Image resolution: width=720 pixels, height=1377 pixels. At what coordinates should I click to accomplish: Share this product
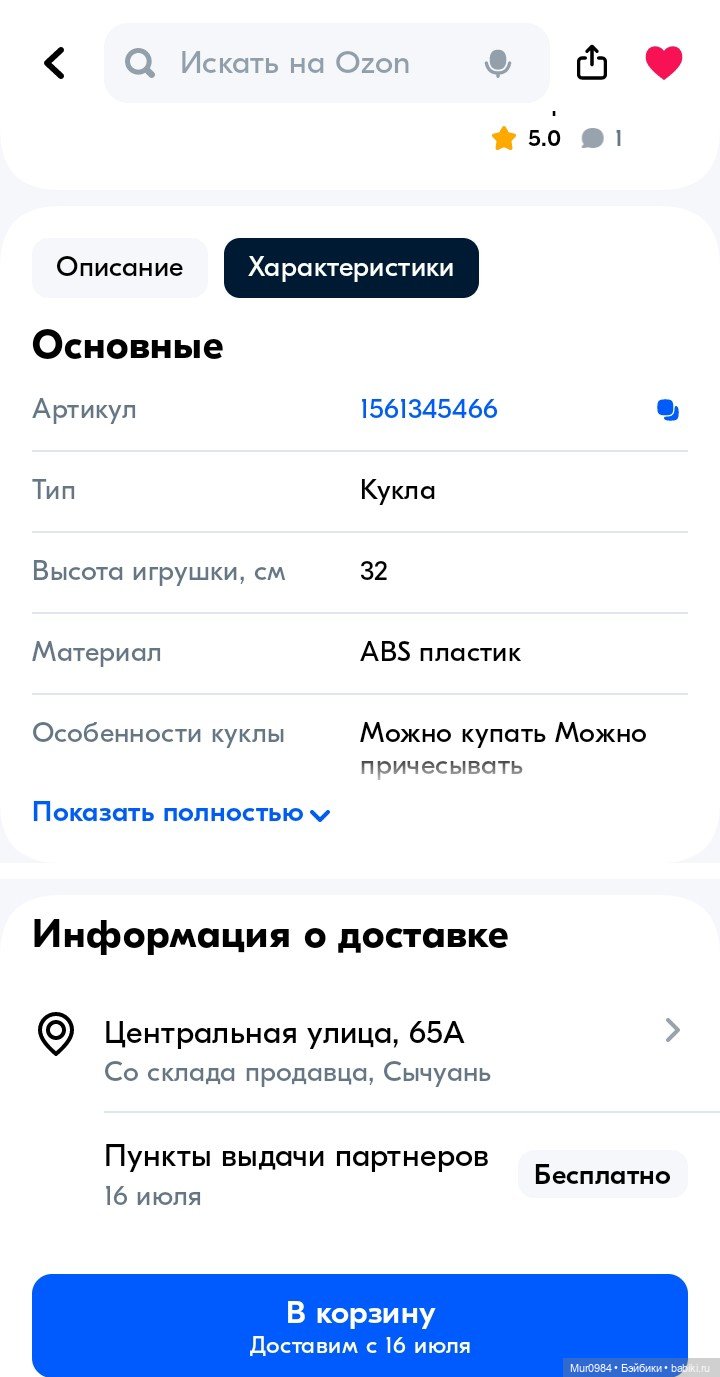click(x=592, y=63)
